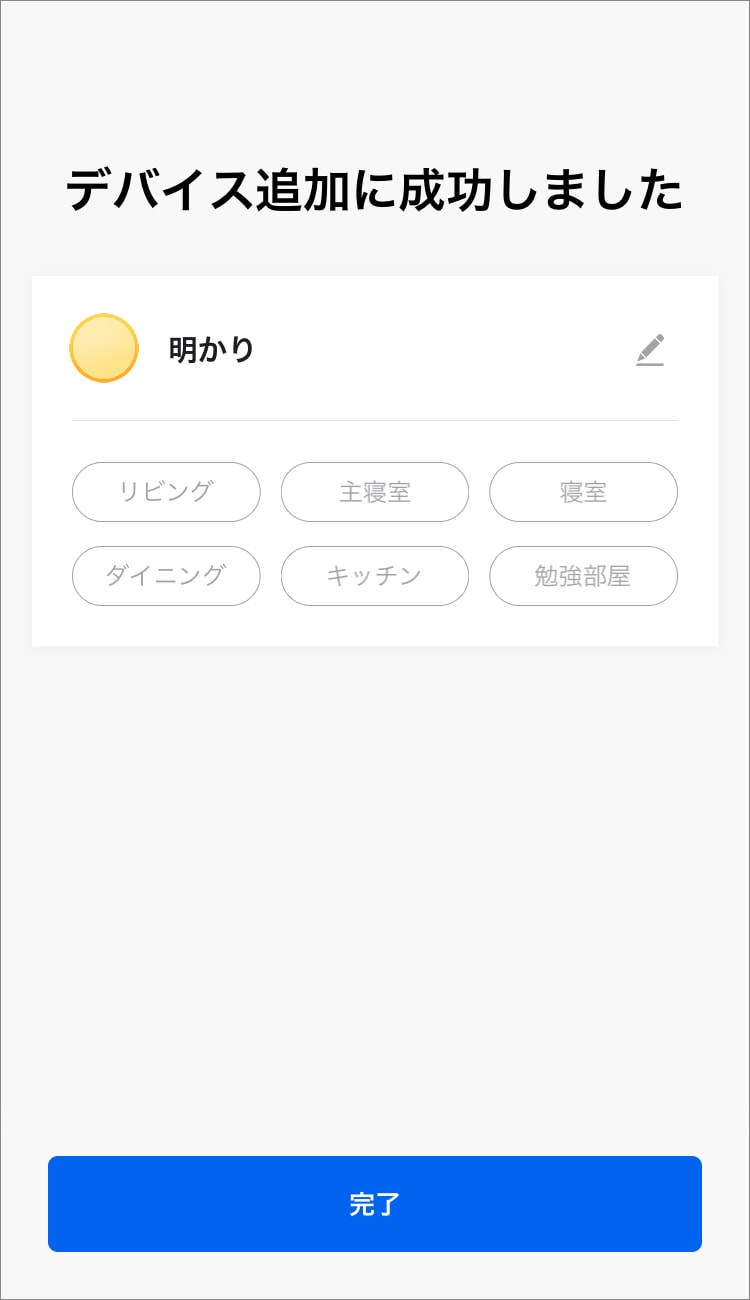The image size is (750, 1300).
Task: Assign device to 勉強部屋
Action: (583, 576)
